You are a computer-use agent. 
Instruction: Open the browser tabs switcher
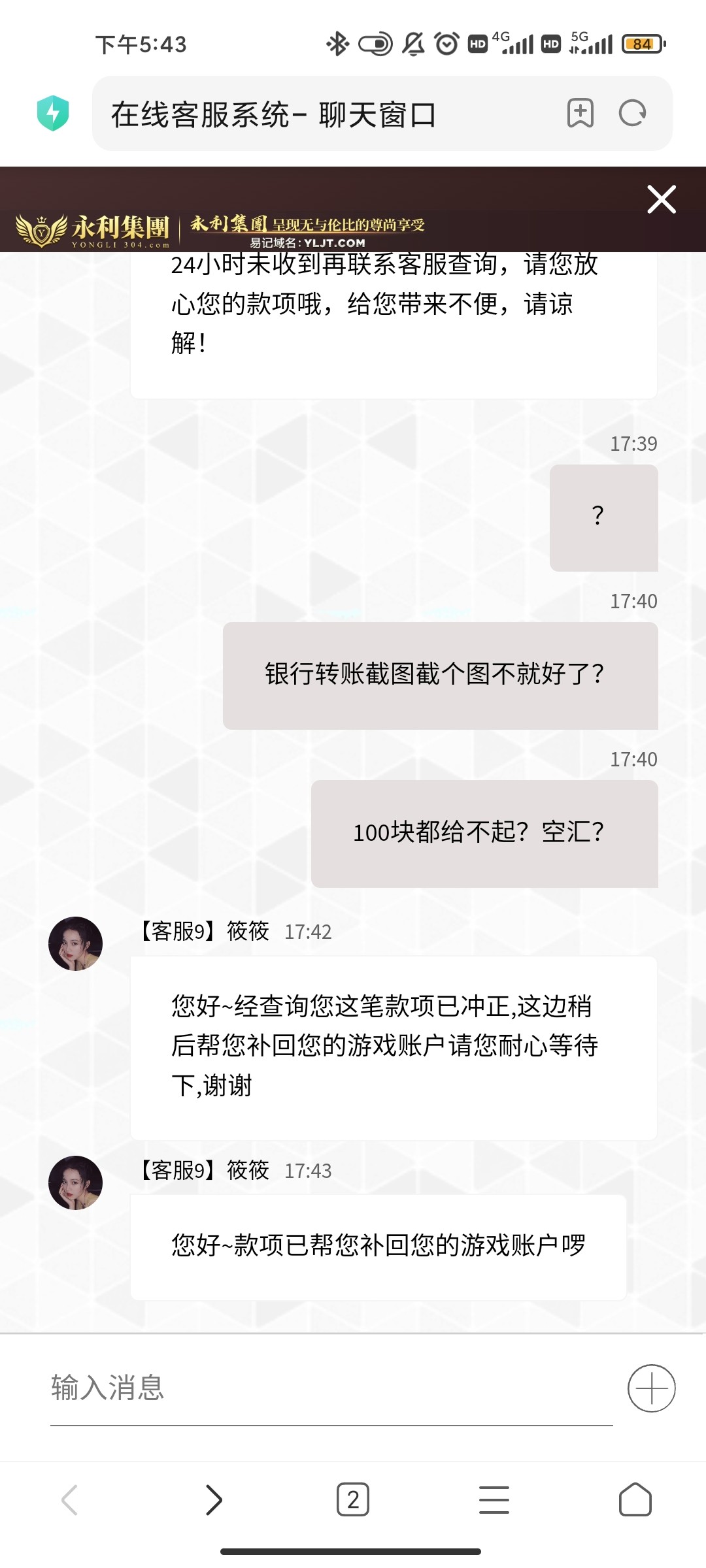(353, 1499)
